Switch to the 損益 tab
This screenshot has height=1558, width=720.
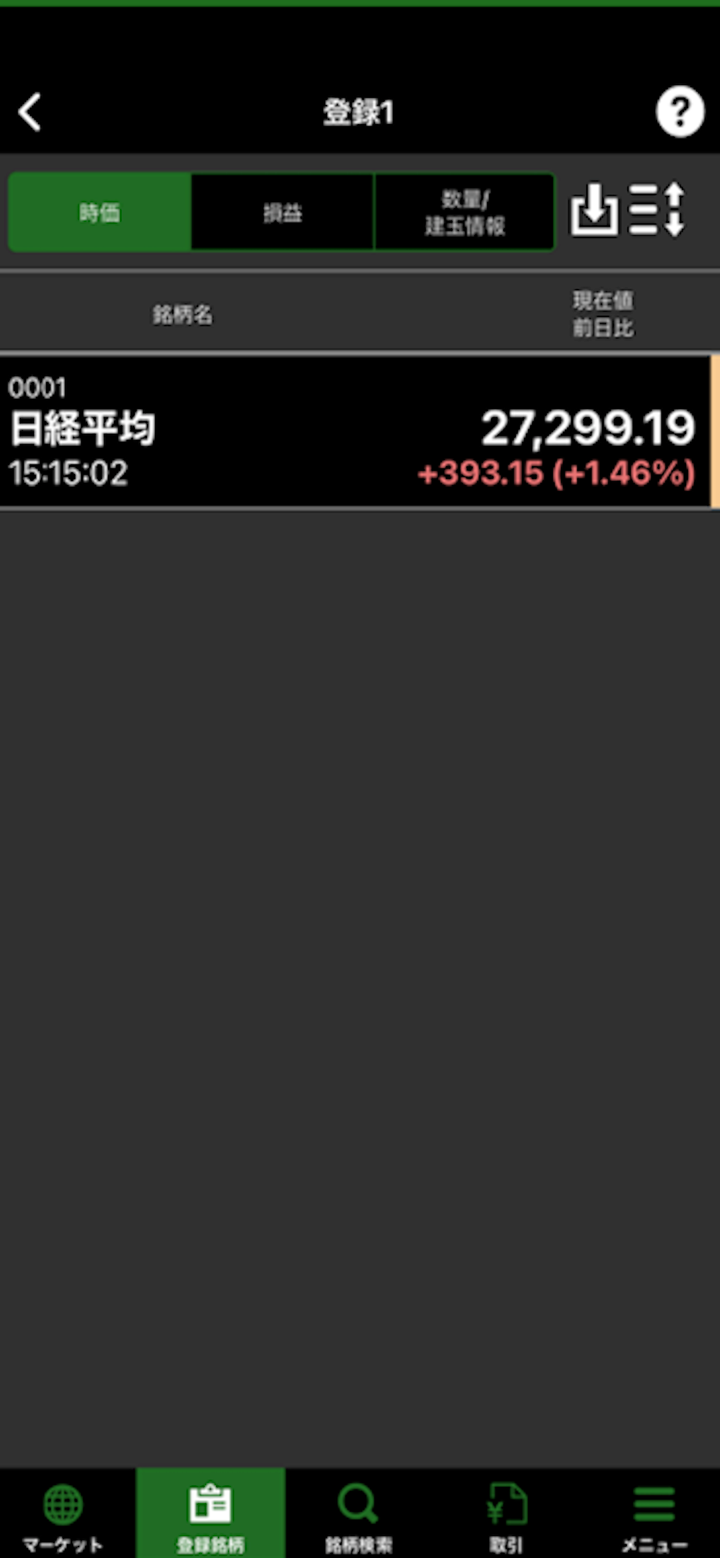[282, 213]
